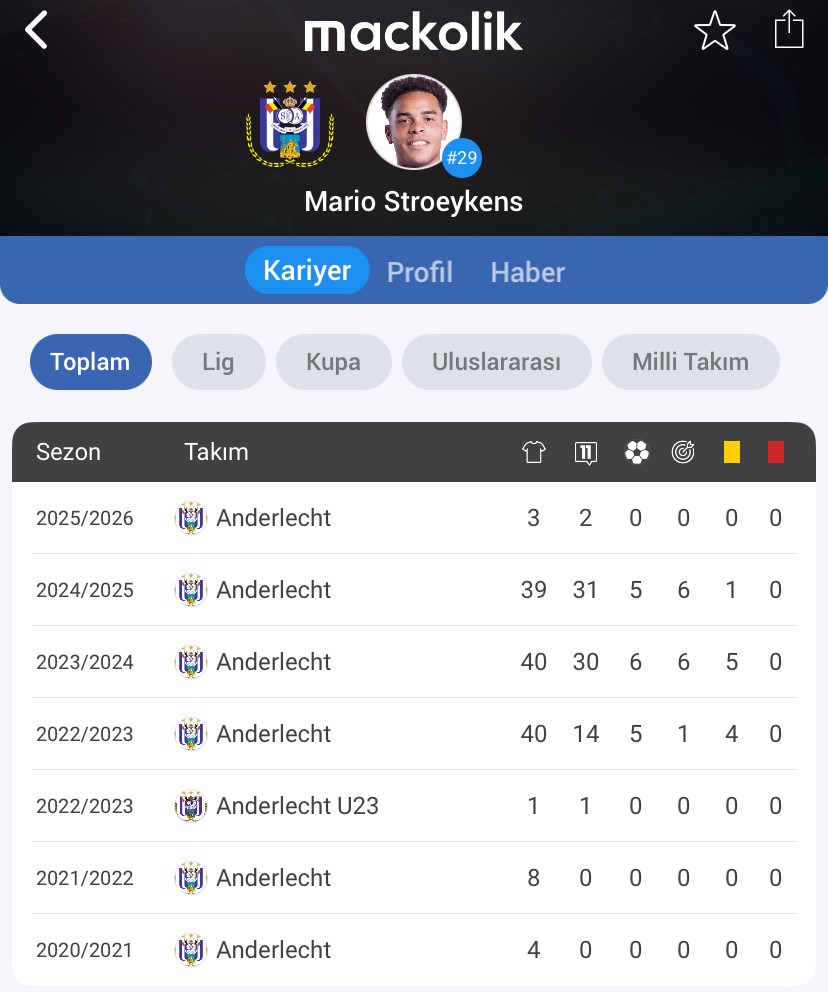
Task: Show Uluslararası stats
Action: pos(496,362)
